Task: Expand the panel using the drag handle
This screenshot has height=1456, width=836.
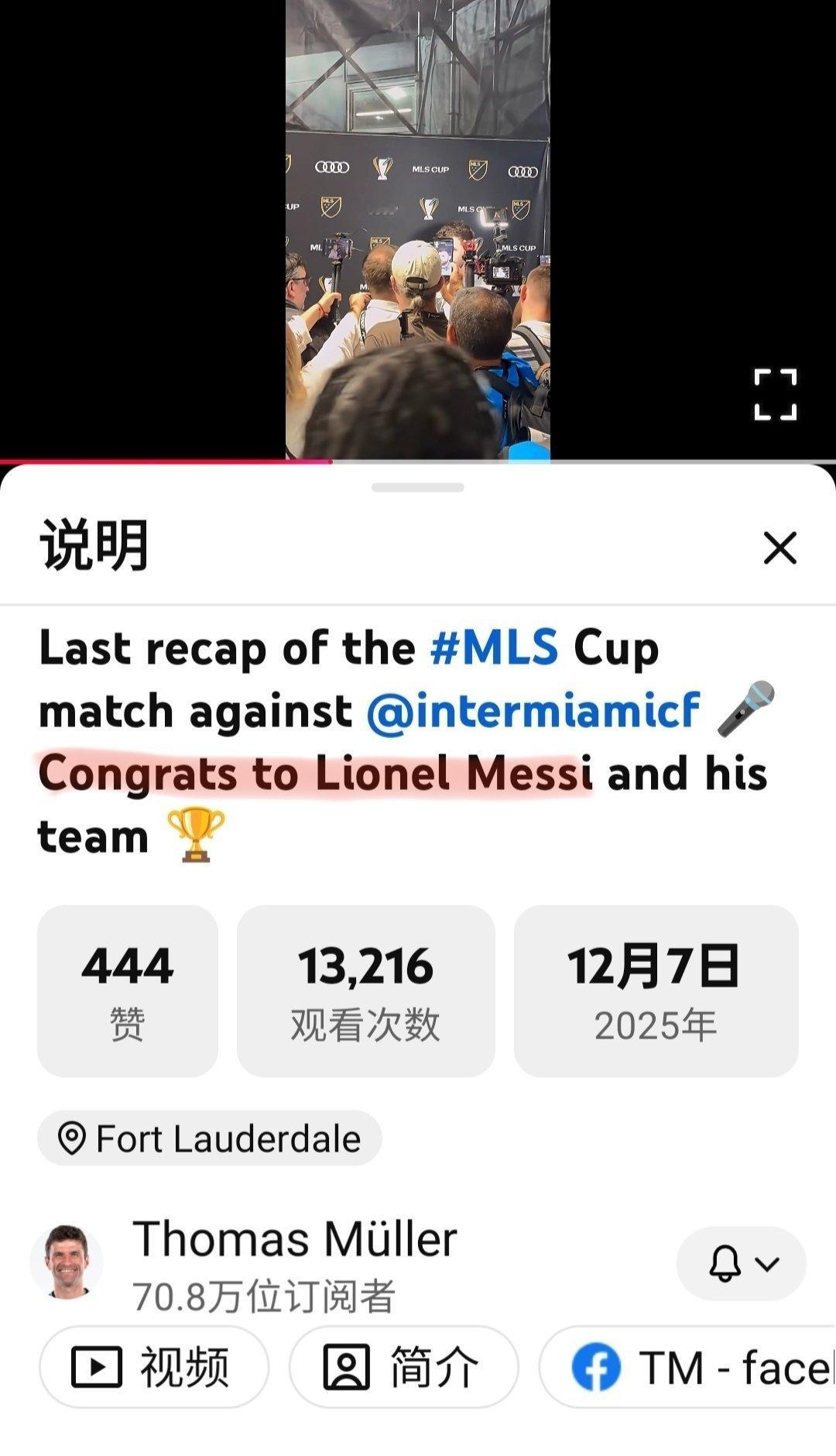Action: pyautogui.click(x=418, y=486)
